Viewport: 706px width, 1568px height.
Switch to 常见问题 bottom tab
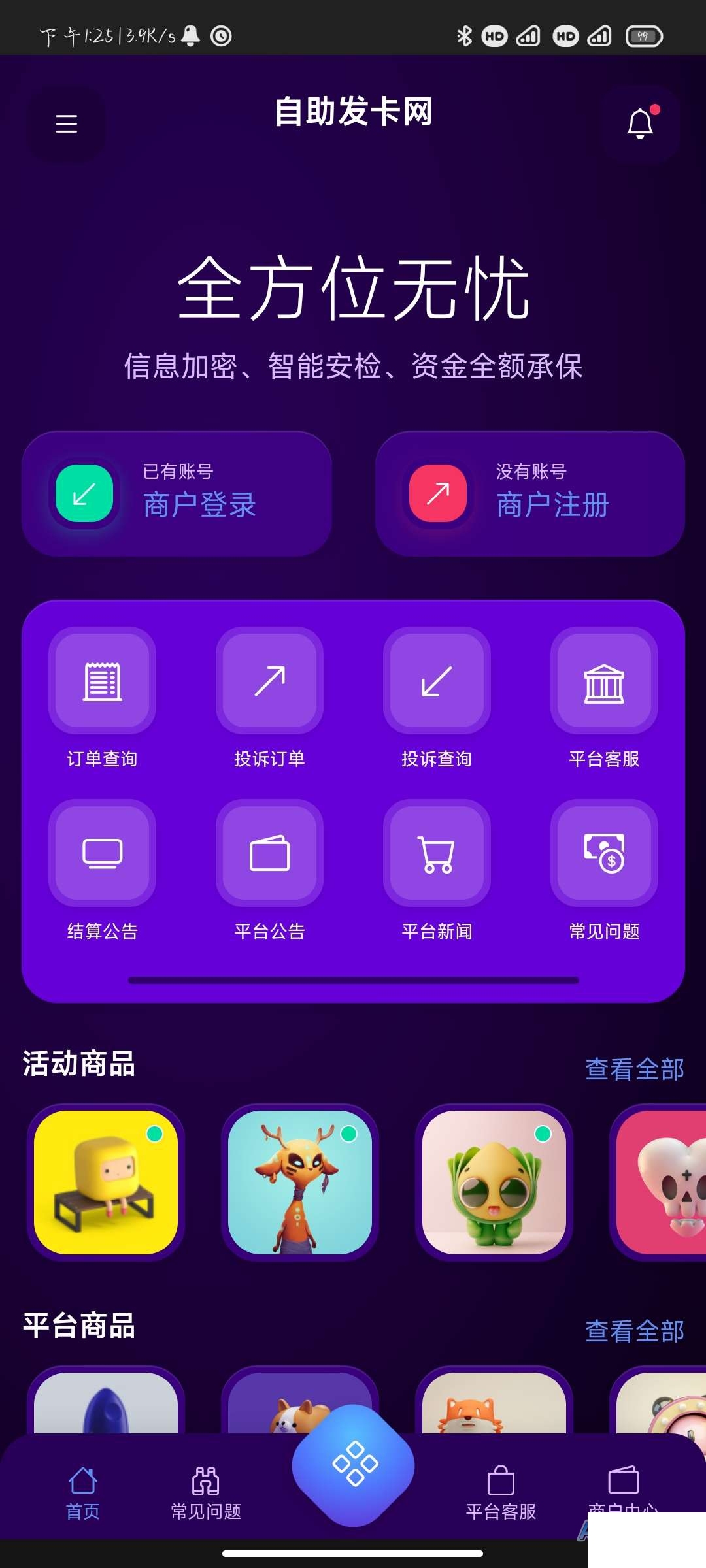(x=206, y=1494)
